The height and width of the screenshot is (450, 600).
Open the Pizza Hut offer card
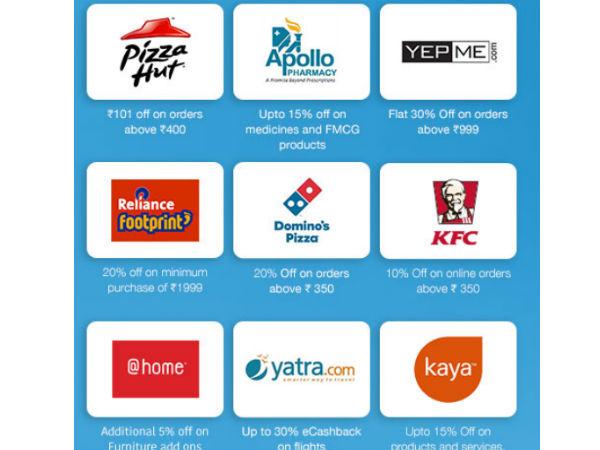(155, 52)
